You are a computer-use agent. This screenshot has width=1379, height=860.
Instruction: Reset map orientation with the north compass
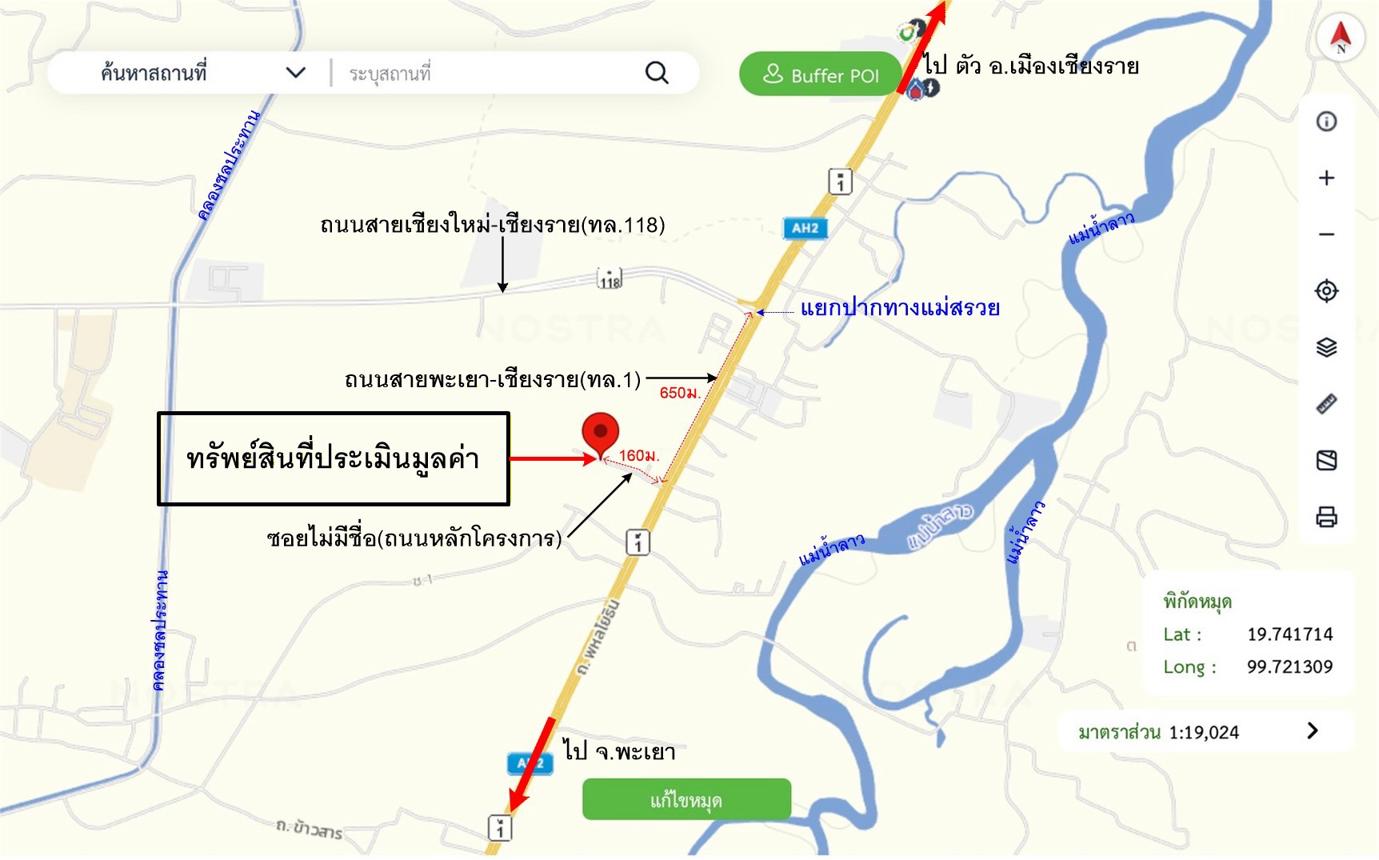click(1340, 38)
